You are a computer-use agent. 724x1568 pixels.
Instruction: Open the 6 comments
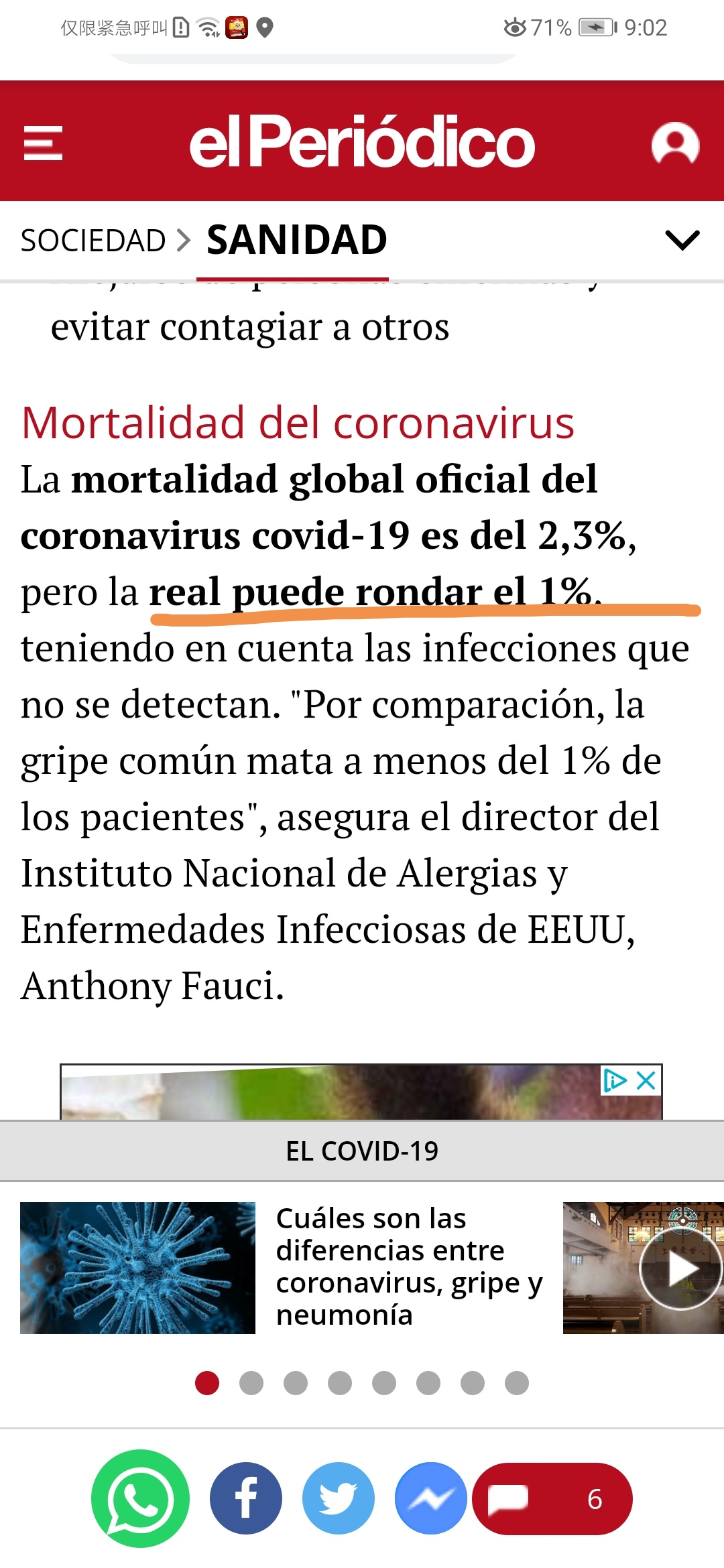(x=552, y=1499)
